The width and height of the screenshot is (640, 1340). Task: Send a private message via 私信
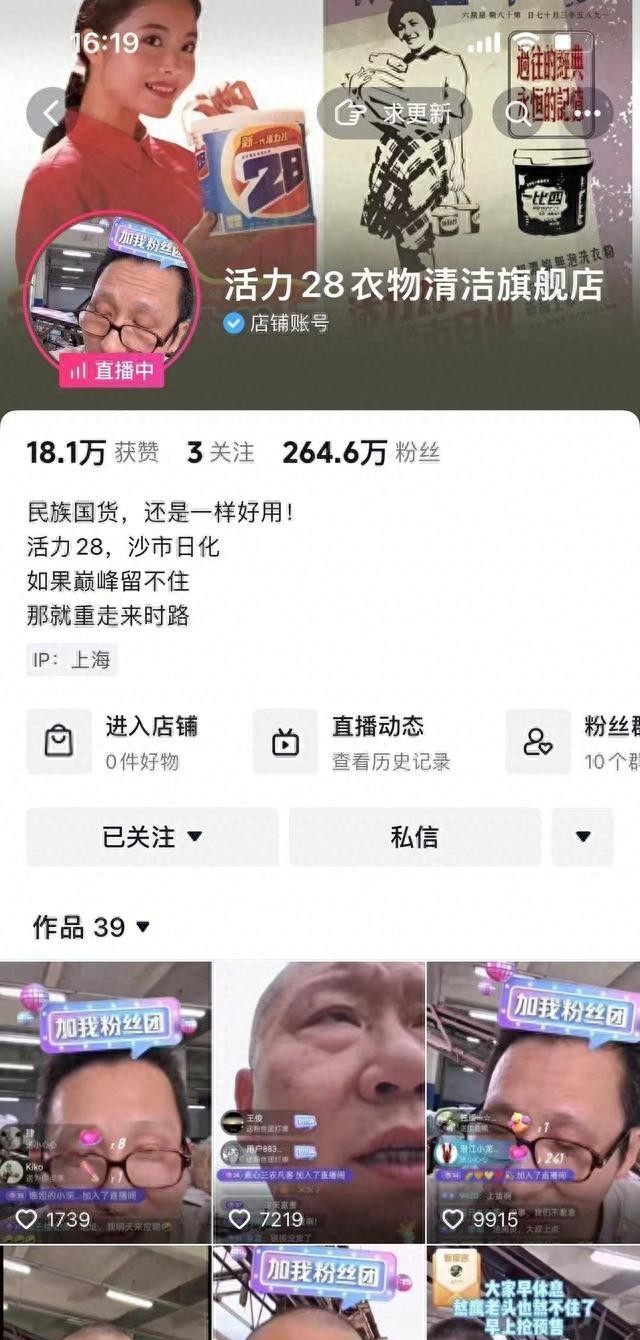pos(414,837)
